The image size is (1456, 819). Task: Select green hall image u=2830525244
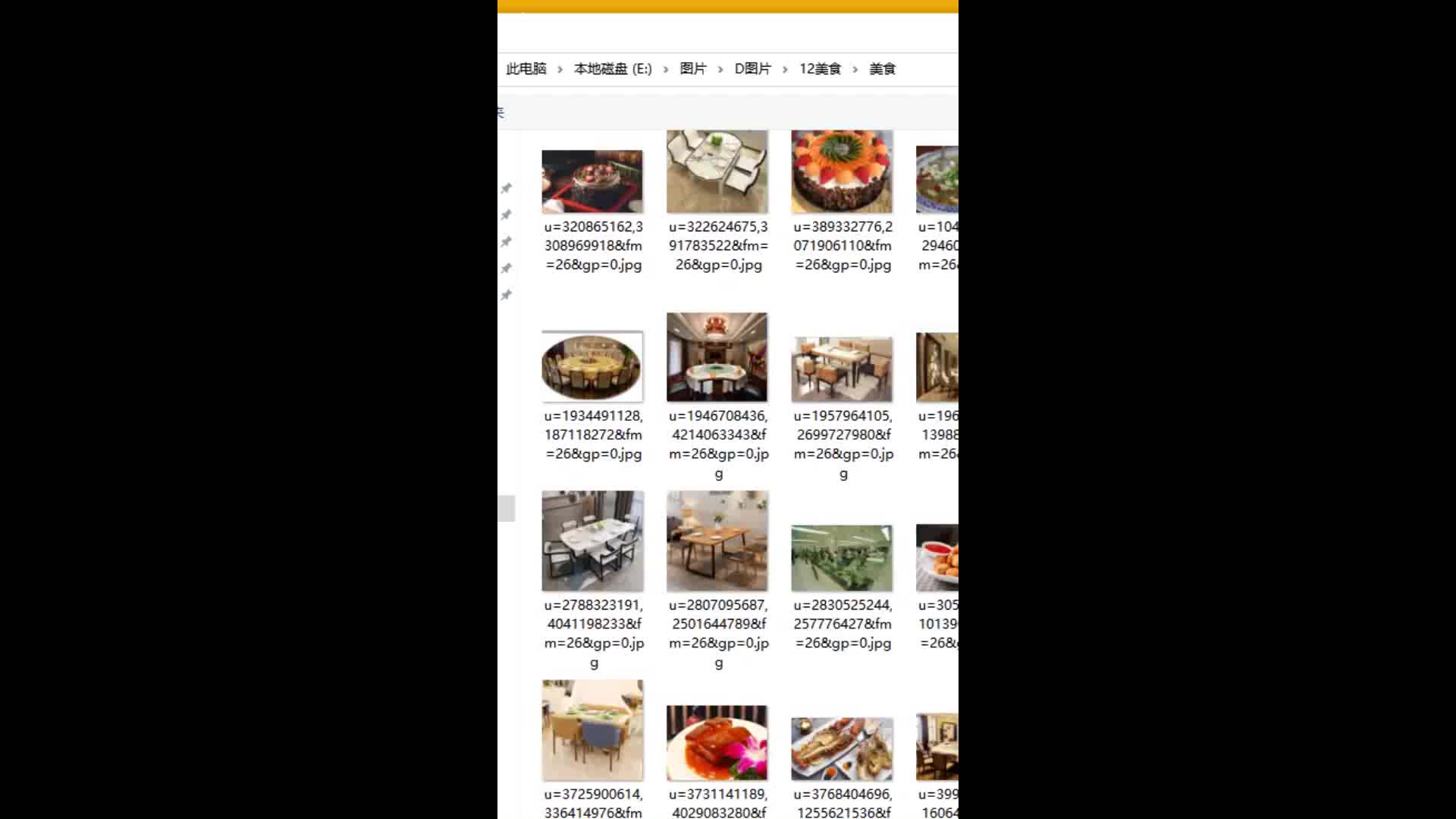(x=842, y=558)
